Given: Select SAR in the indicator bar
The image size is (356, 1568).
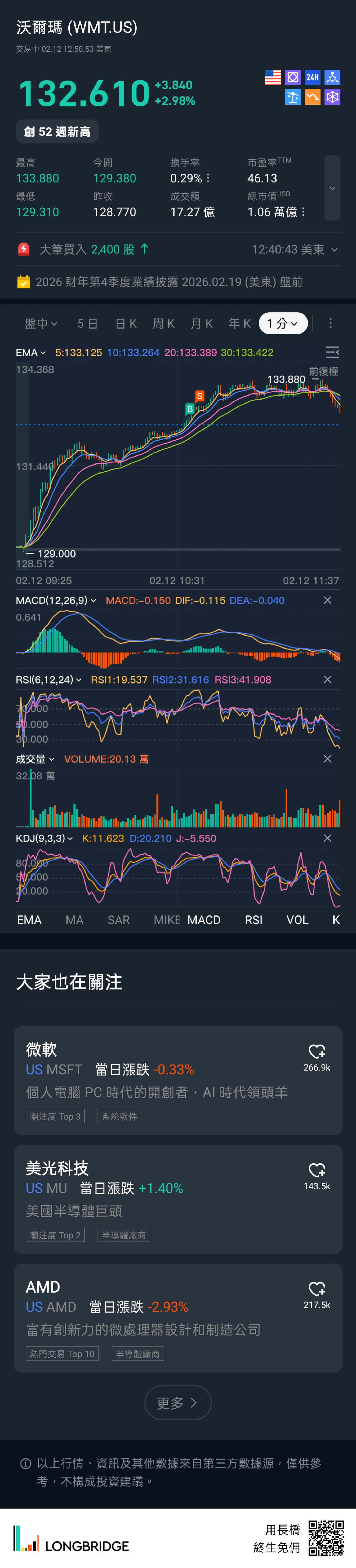Looking at the screenshot, I should click(x=118, y=920).
